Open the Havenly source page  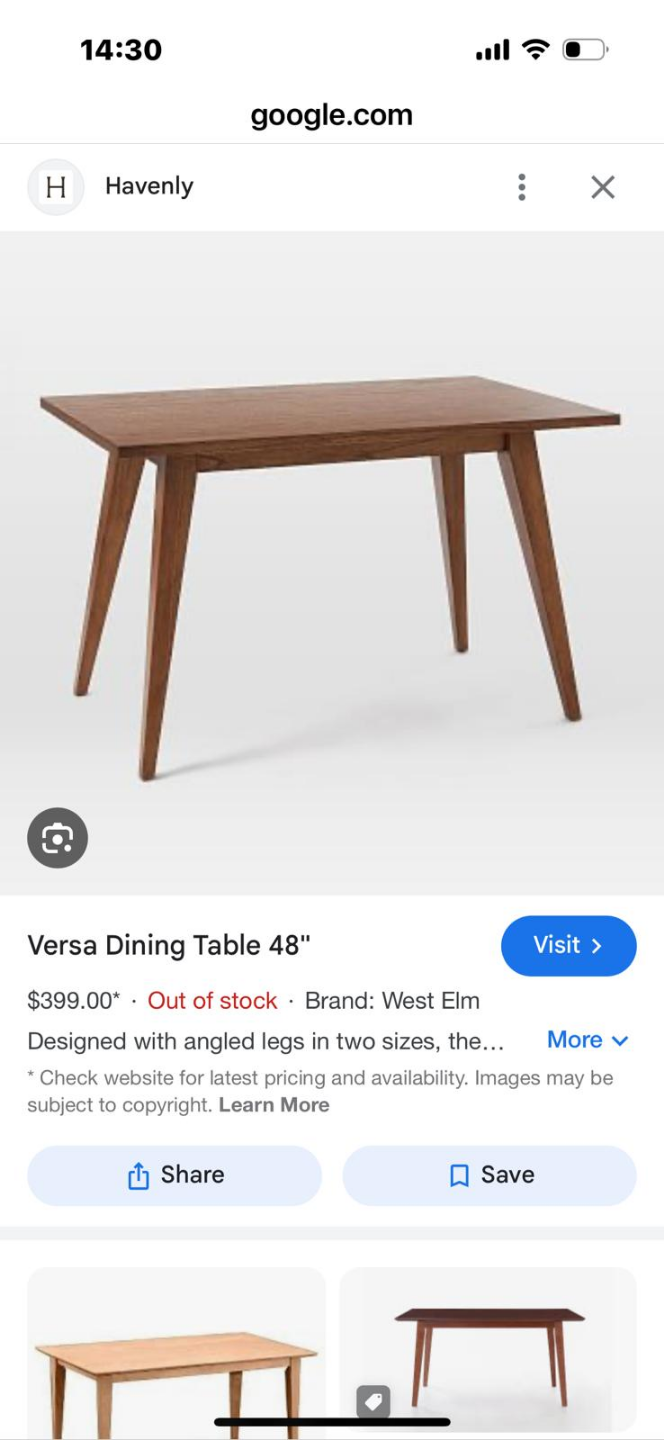(148, 187)
